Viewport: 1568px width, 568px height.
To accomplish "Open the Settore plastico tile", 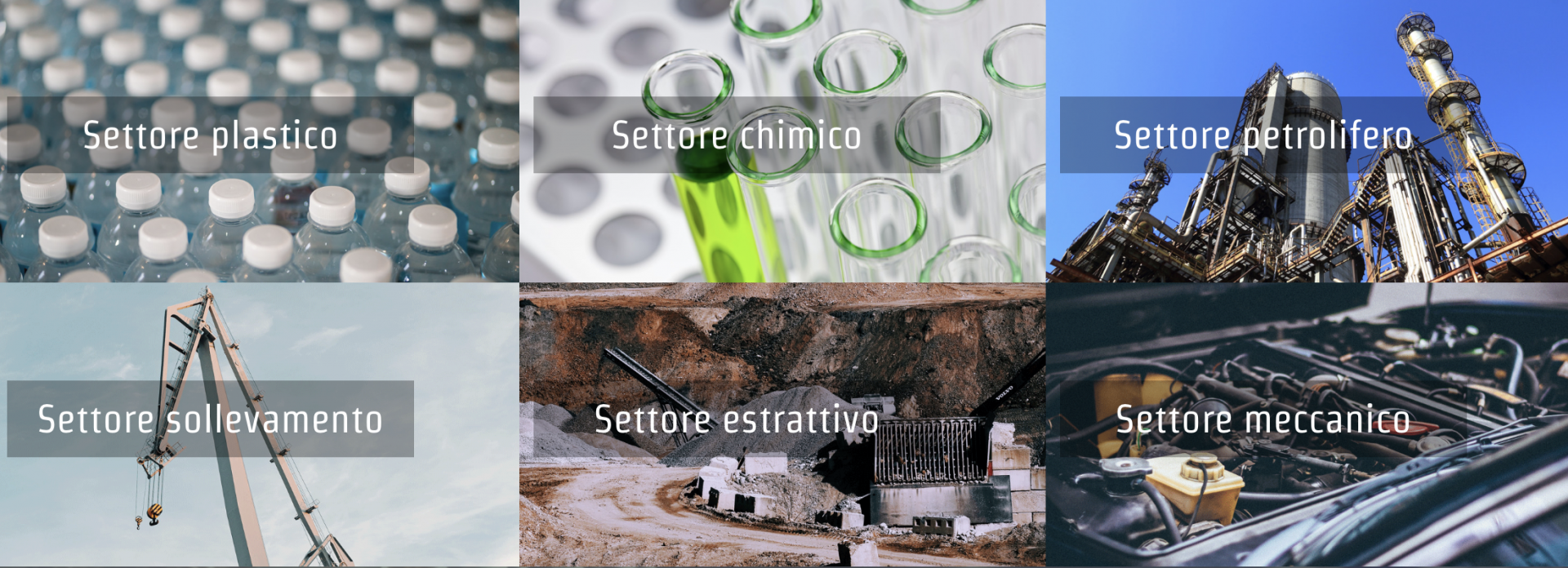I will click(210, 135).
